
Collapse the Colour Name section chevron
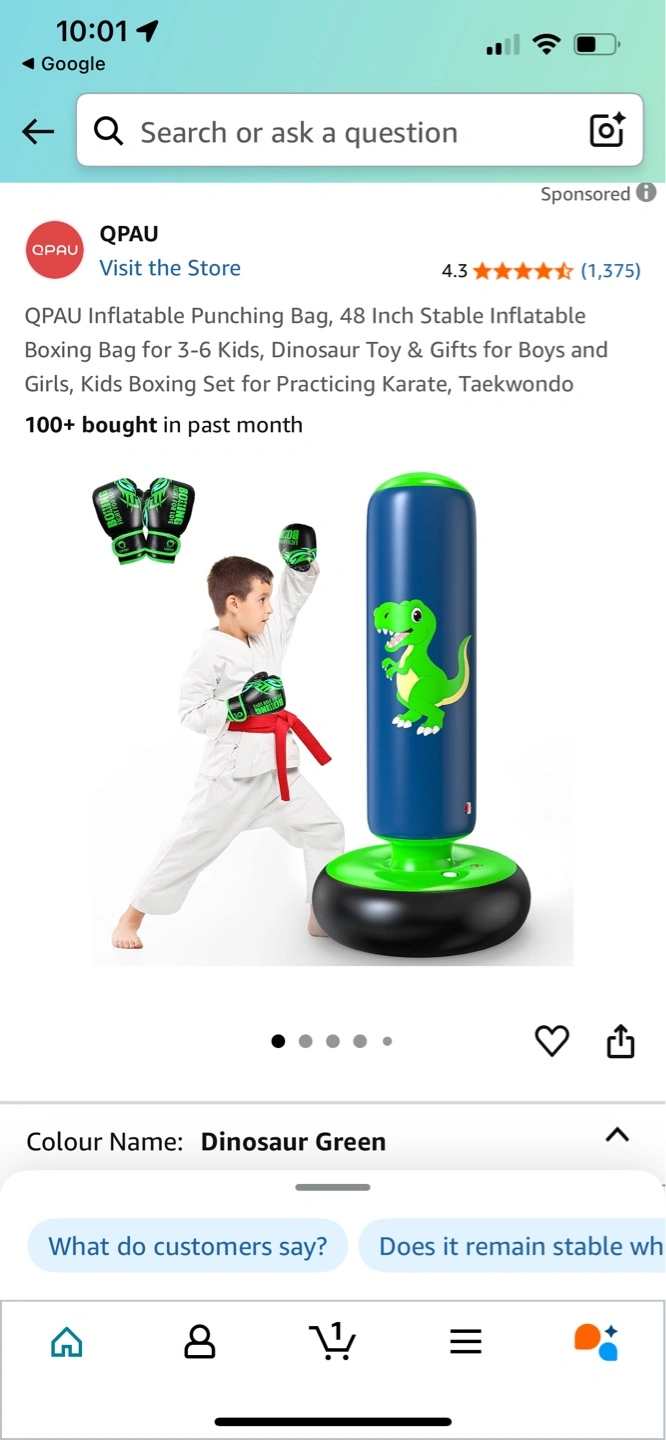tap(618, 1135)
